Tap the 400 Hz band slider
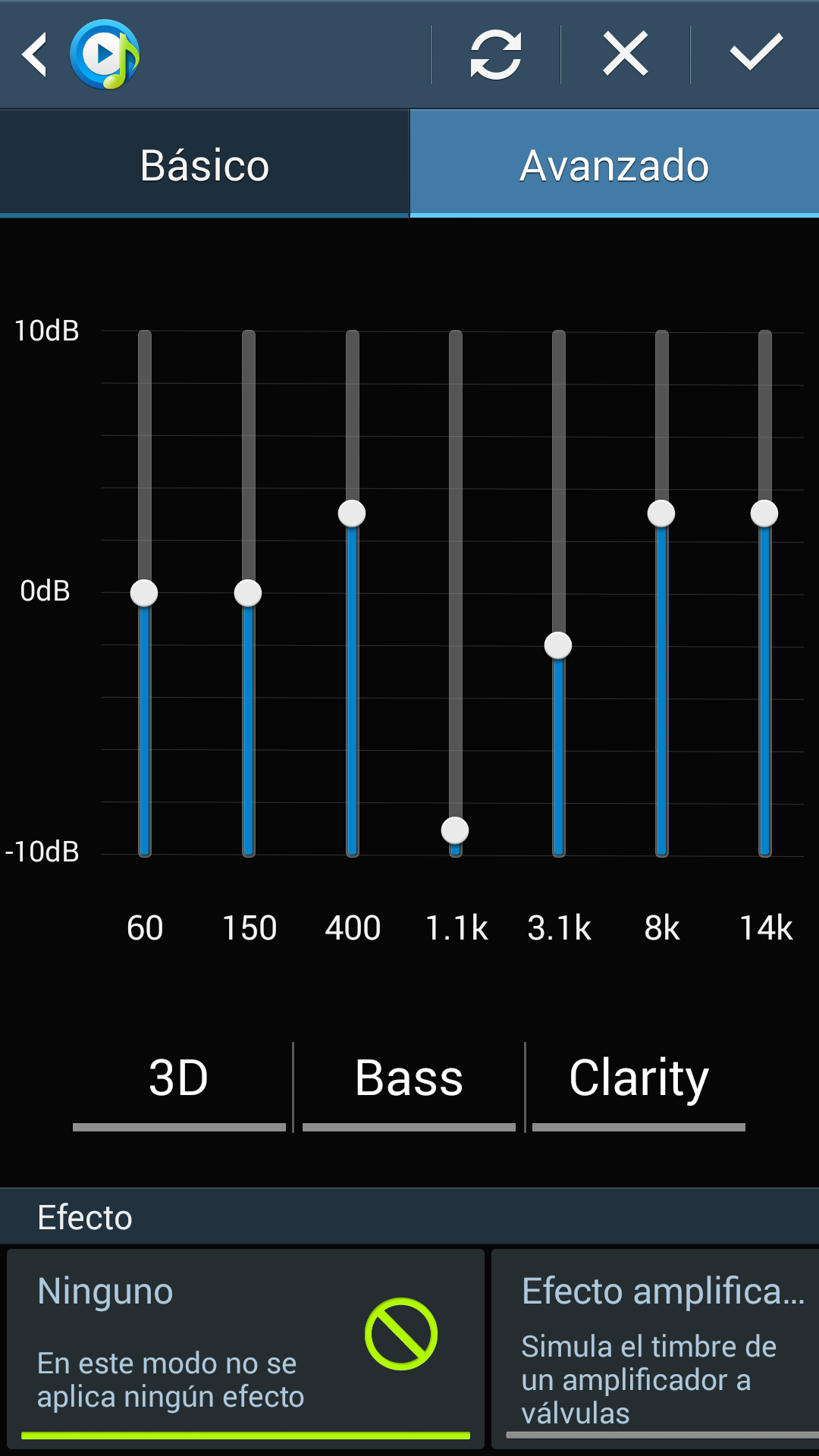Viewport: 819px width, 1456px height. pos(352,514)
